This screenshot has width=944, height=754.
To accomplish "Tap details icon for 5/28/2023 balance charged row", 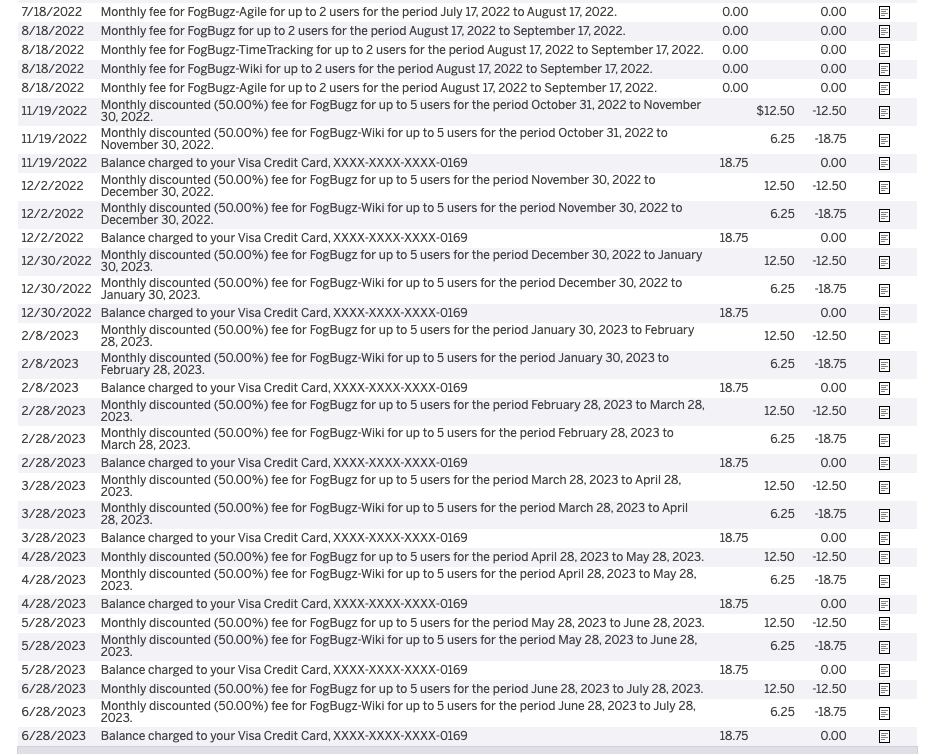I will pos(884,671).
